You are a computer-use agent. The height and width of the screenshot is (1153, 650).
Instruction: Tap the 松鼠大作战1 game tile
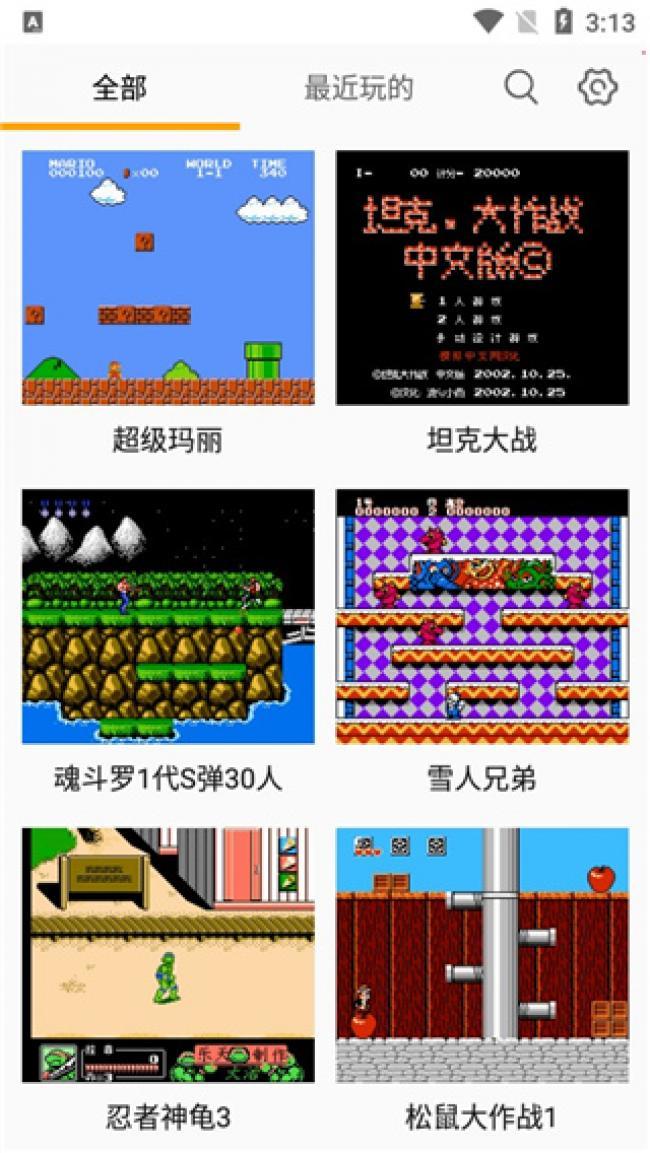tap(482, 954)
